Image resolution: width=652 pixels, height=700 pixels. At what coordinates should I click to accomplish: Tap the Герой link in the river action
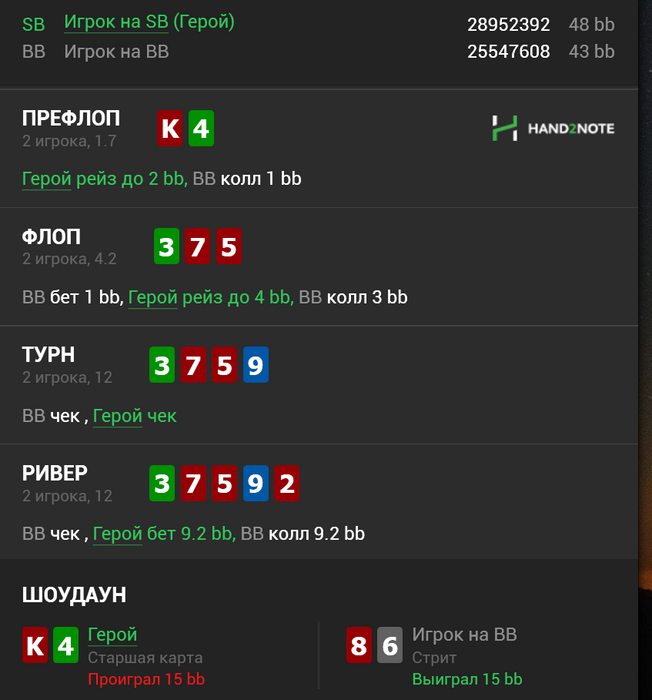118,534
